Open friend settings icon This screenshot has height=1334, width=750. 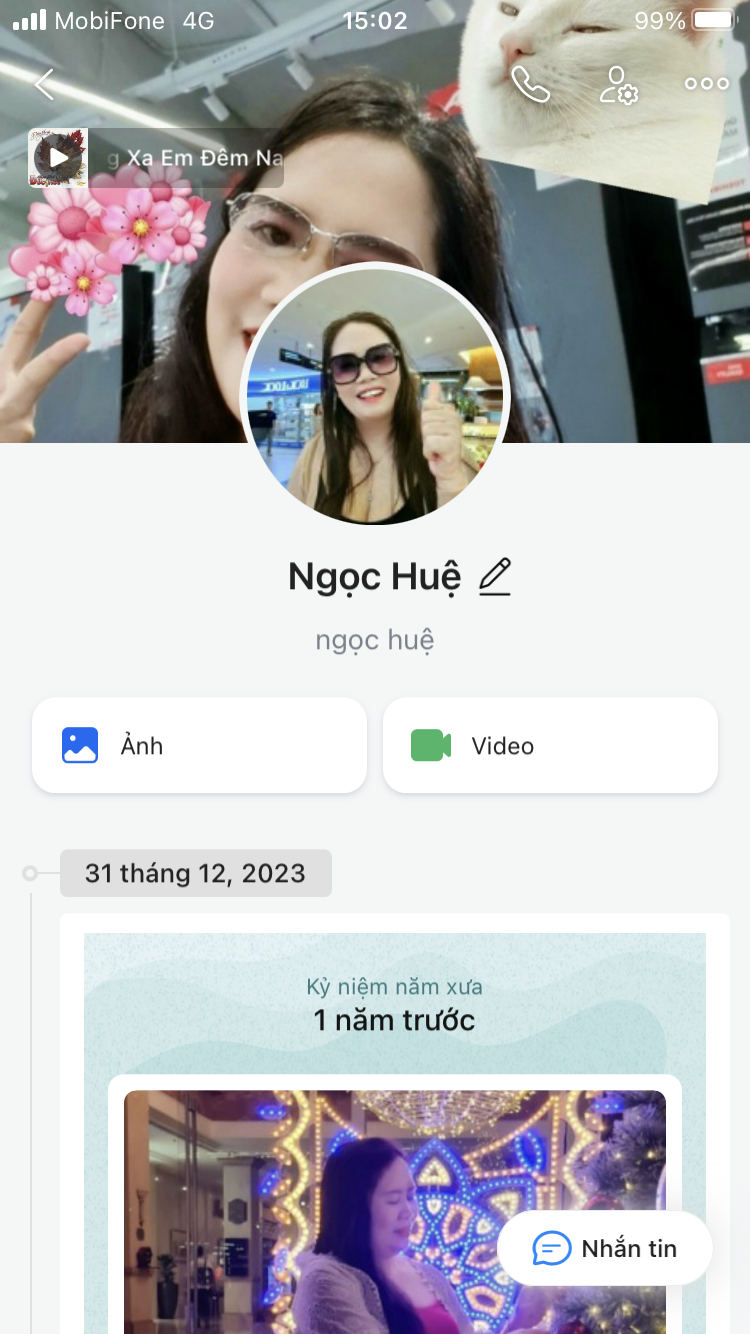coord(618,85)
